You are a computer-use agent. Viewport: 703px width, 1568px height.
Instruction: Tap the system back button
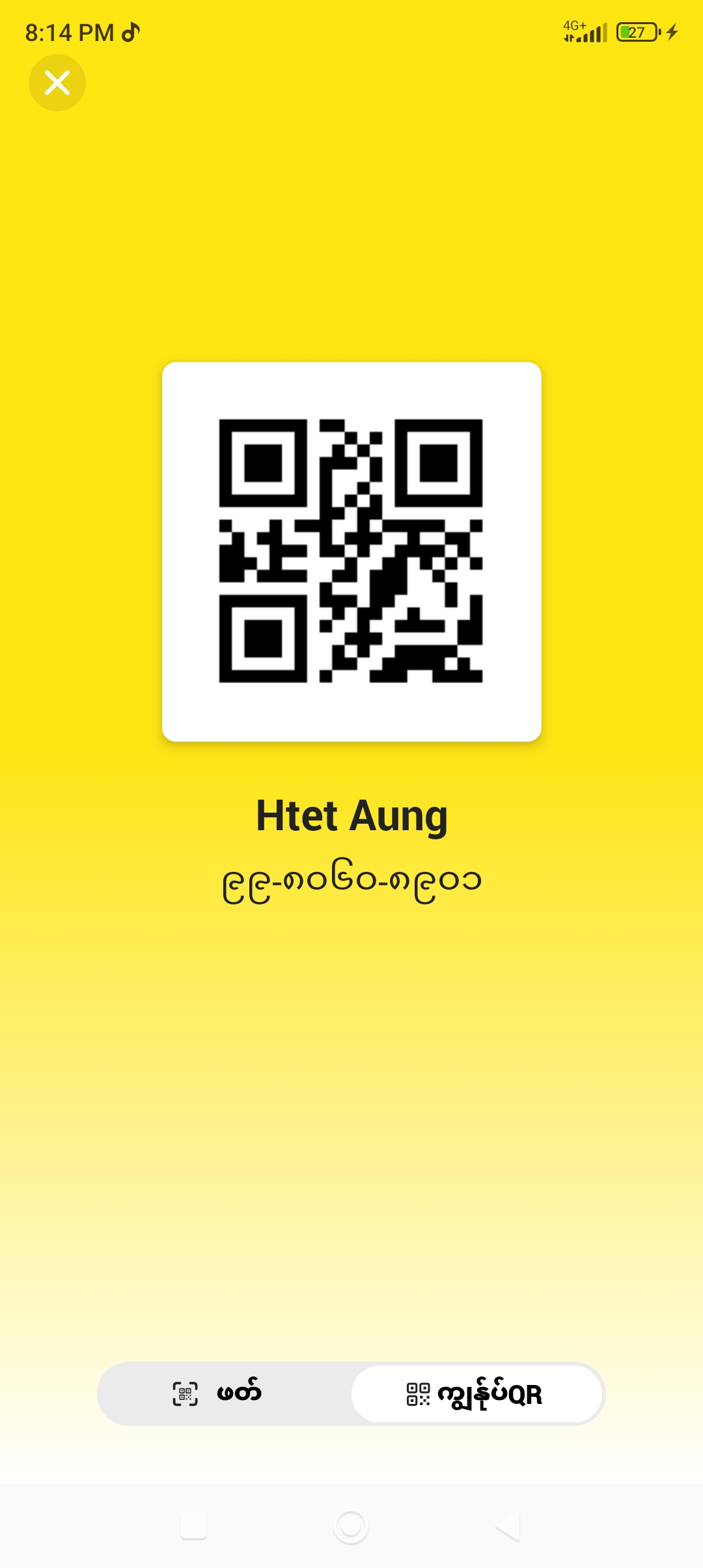(508, 1526)
